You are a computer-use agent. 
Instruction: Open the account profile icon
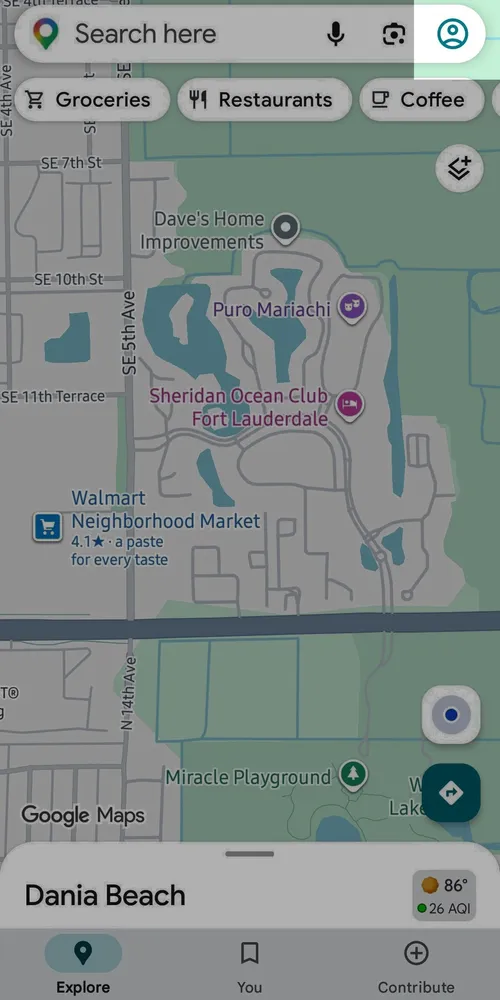[x=452, y=34]
